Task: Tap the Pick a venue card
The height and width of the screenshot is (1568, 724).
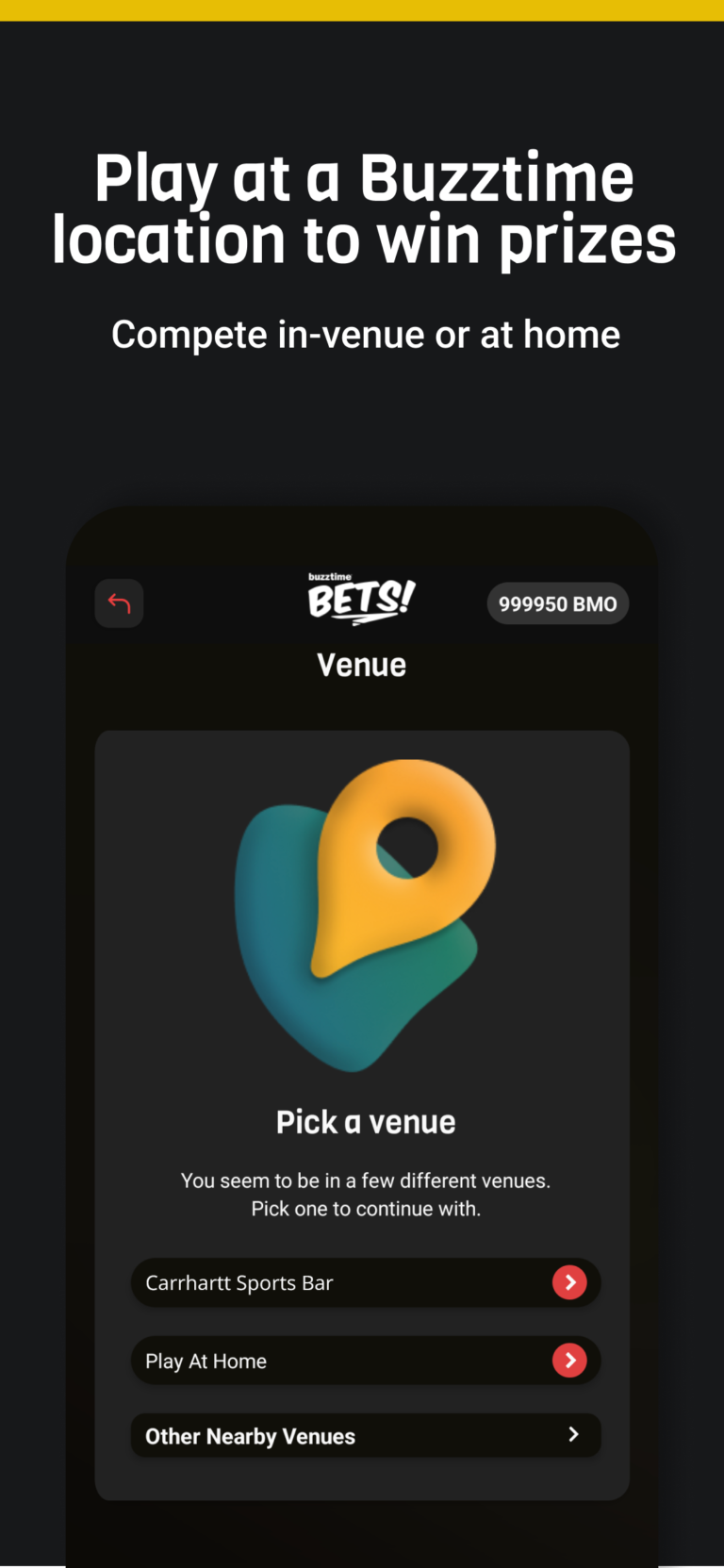Action: tap(365, 1037)
